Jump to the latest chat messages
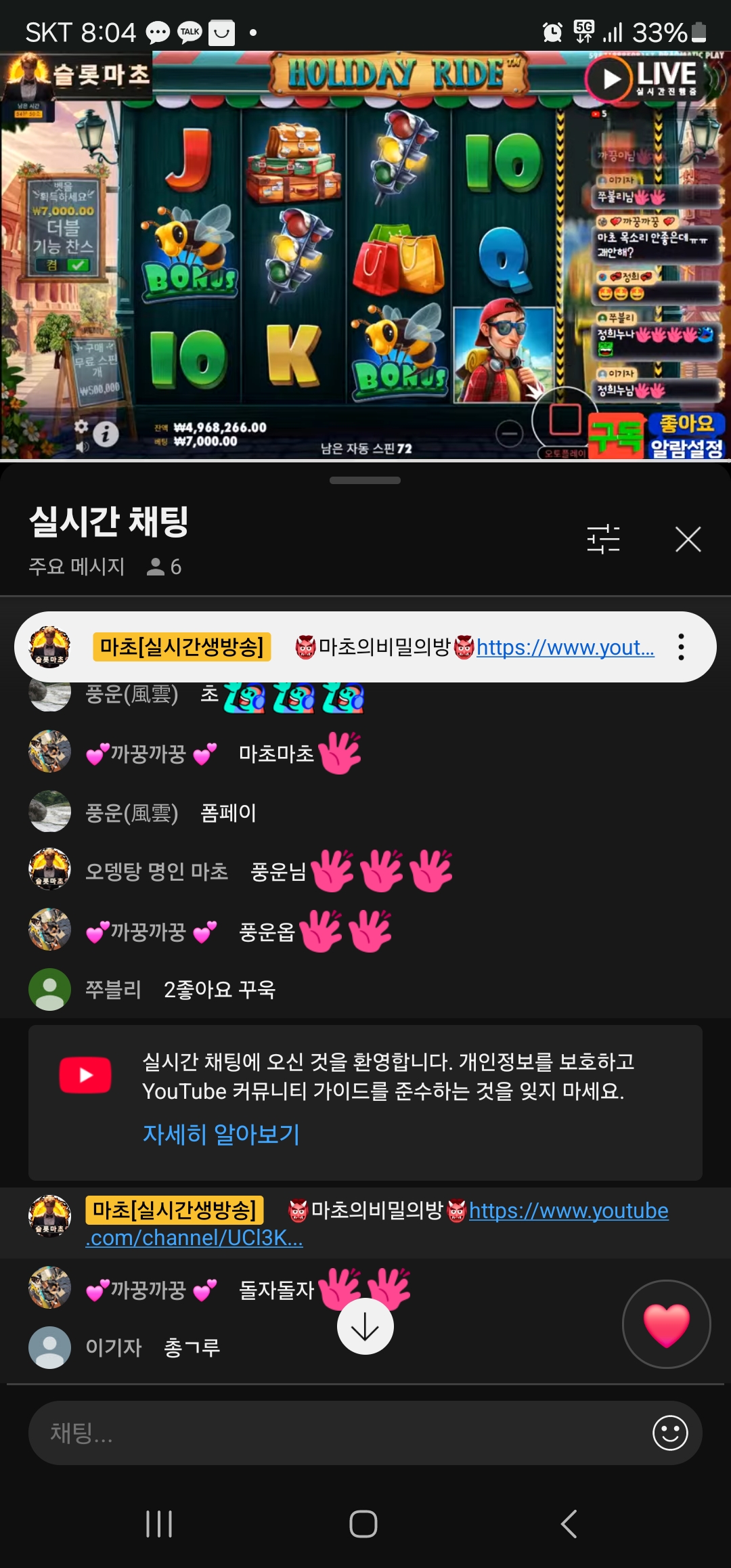 pos(365,1326)
